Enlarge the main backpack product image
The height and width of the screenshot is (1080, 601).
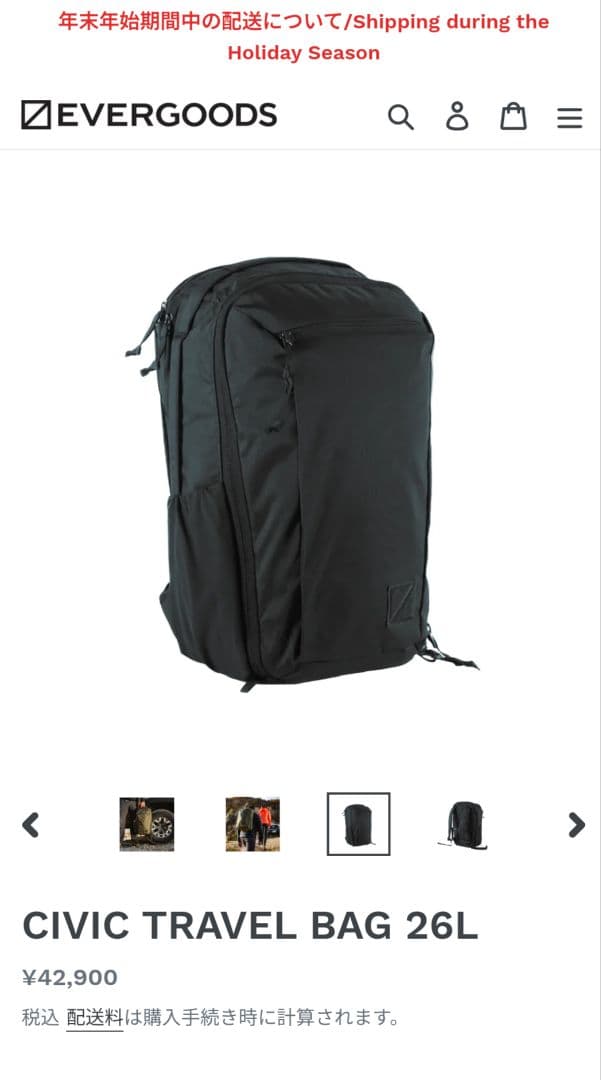click(298, 470)
